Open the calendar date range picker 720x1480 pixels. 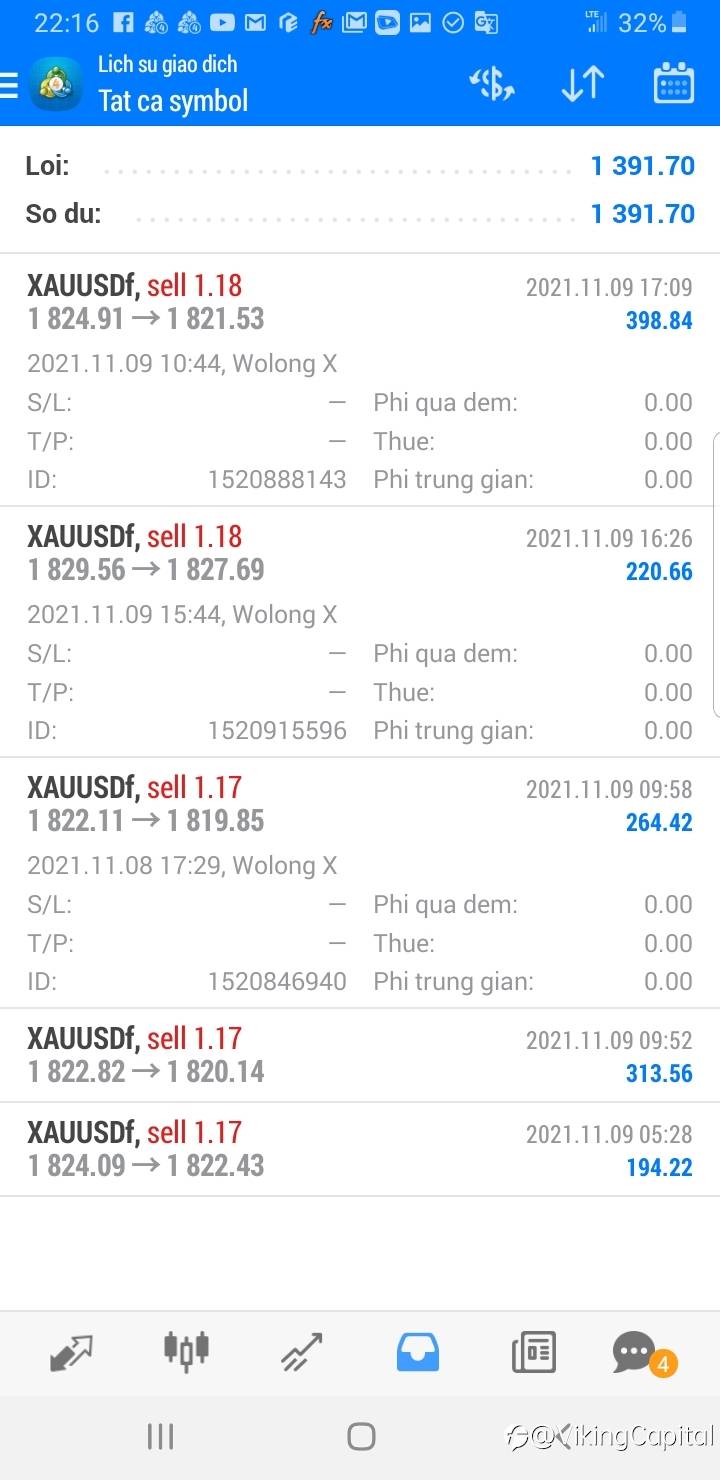point(674,85)
